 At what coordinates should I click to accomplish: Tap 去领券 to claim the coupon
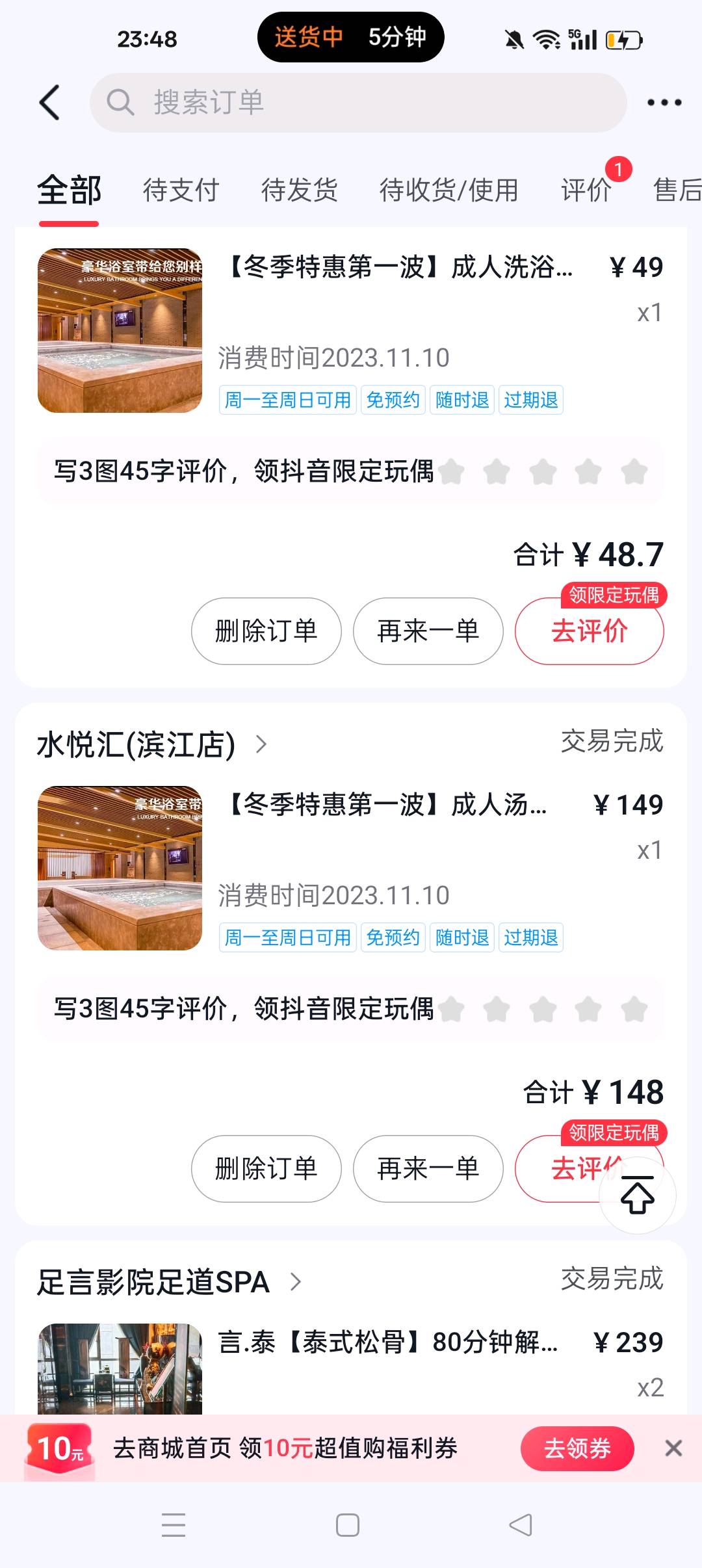(x=576, y=1448)
